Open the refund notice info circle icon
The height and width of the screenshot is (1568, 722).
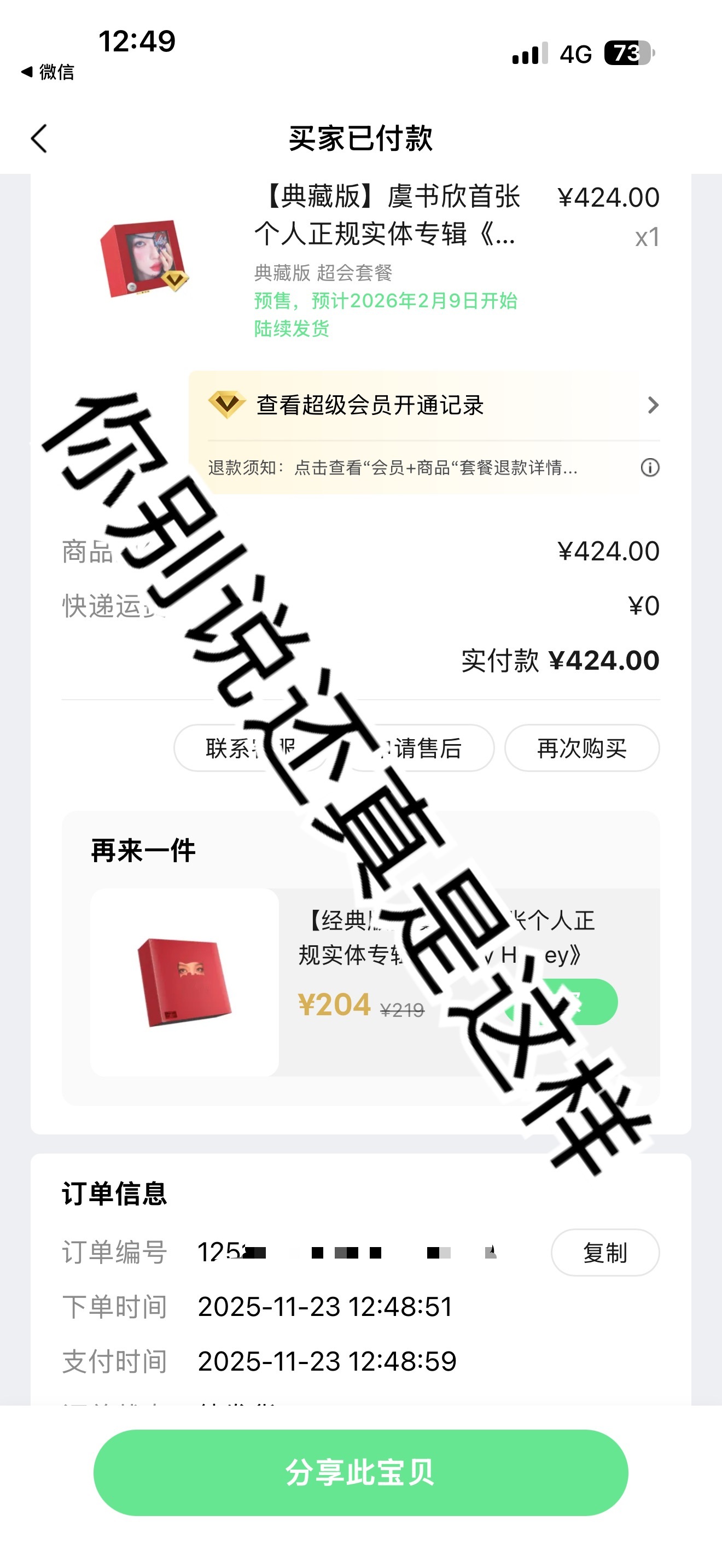[x=650, y=468]
